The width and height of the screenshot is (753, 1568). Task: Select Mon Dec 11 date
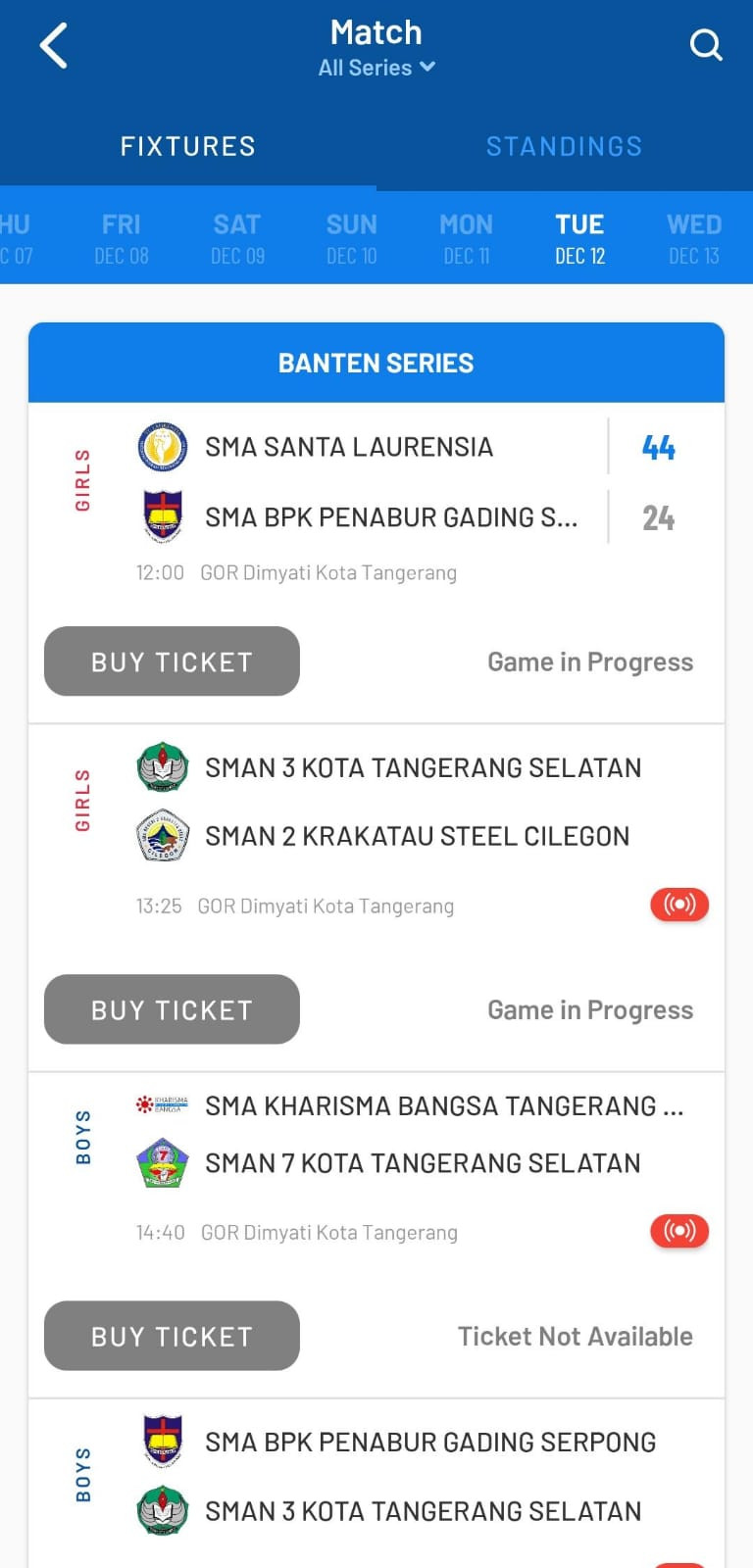[x=467, y=238]
